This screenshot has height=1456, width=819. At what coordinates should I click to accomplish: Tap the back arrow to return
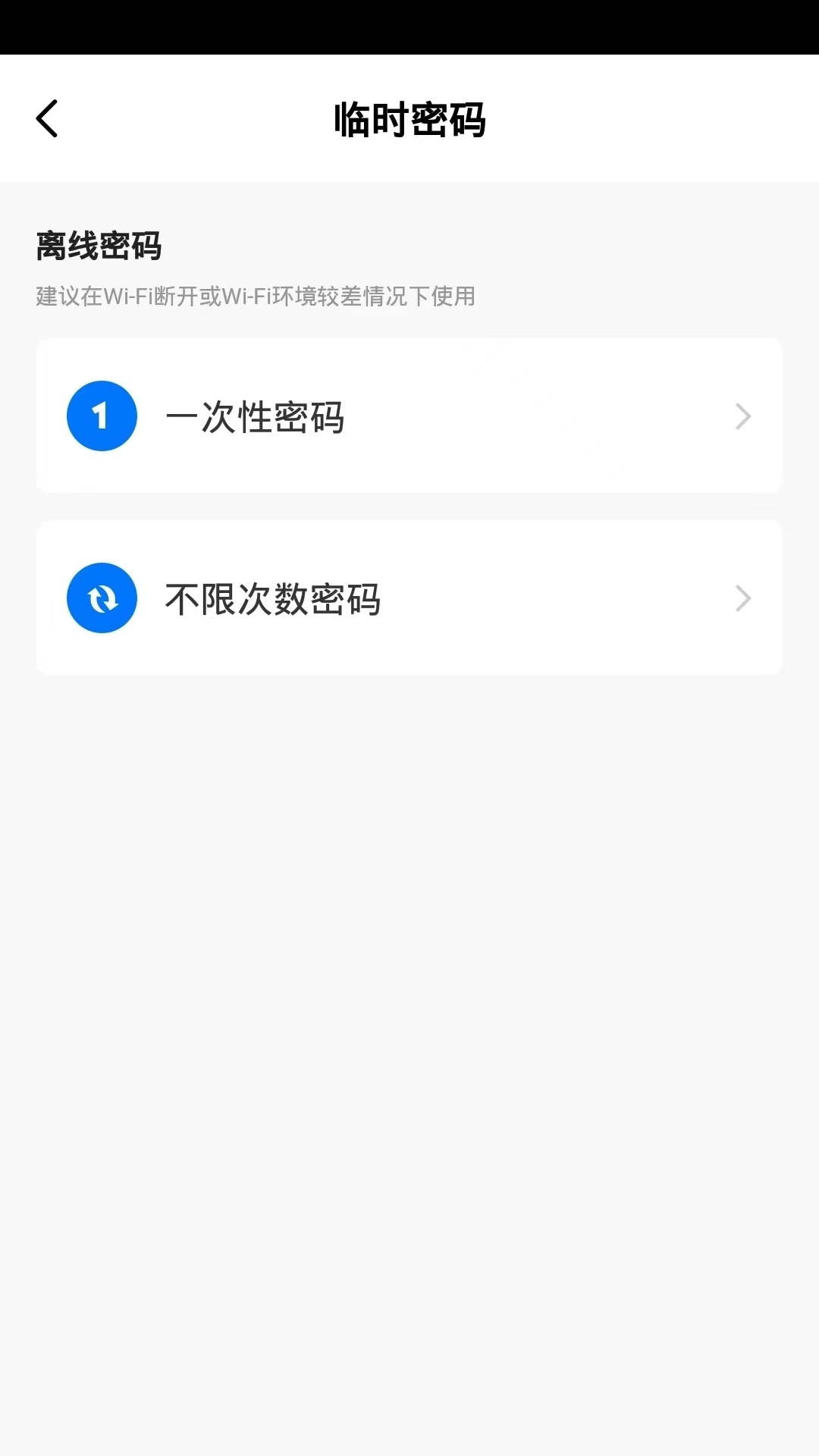[47, 118]
